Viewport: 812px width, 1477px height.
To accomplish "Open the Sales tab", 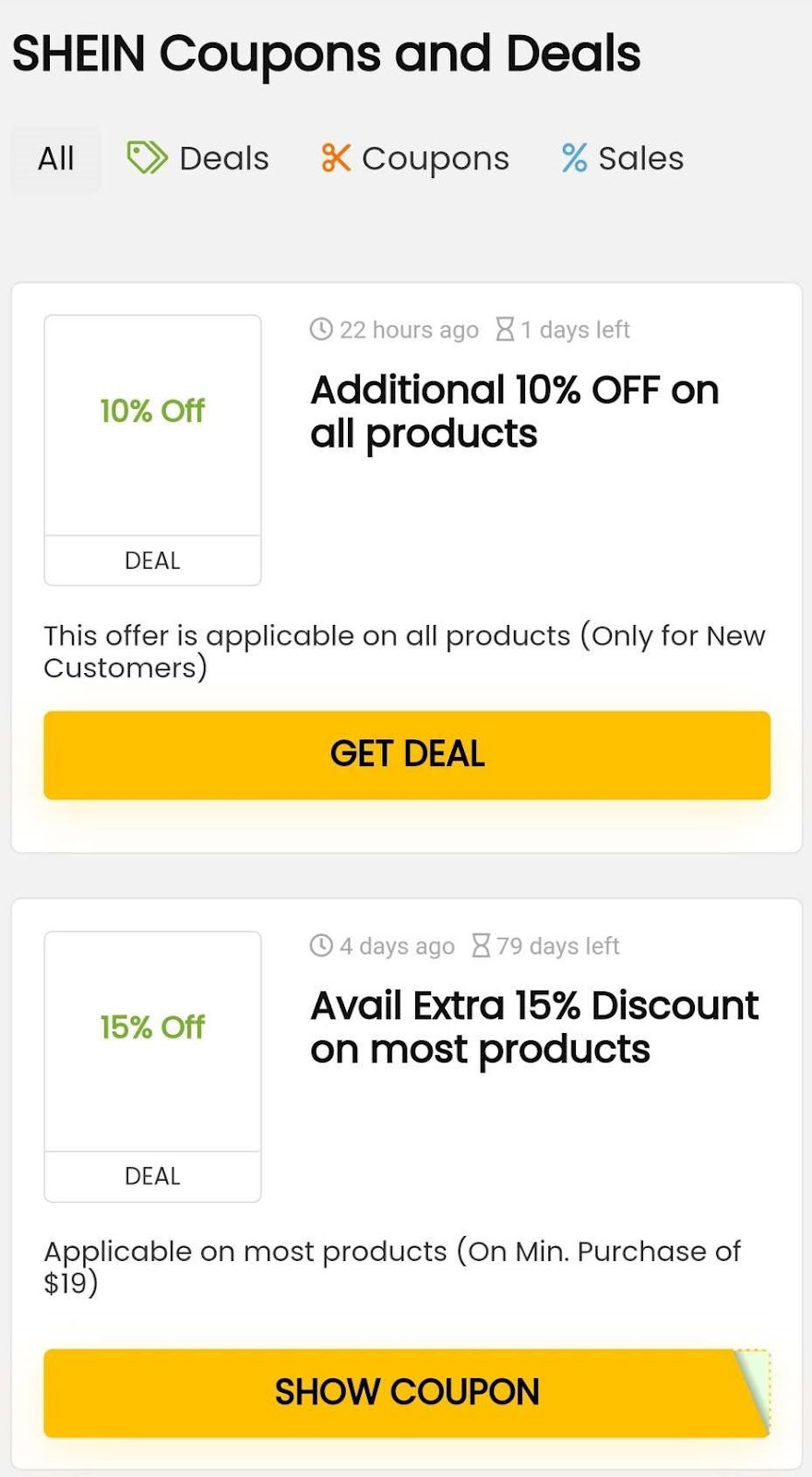I will [623, 159].
